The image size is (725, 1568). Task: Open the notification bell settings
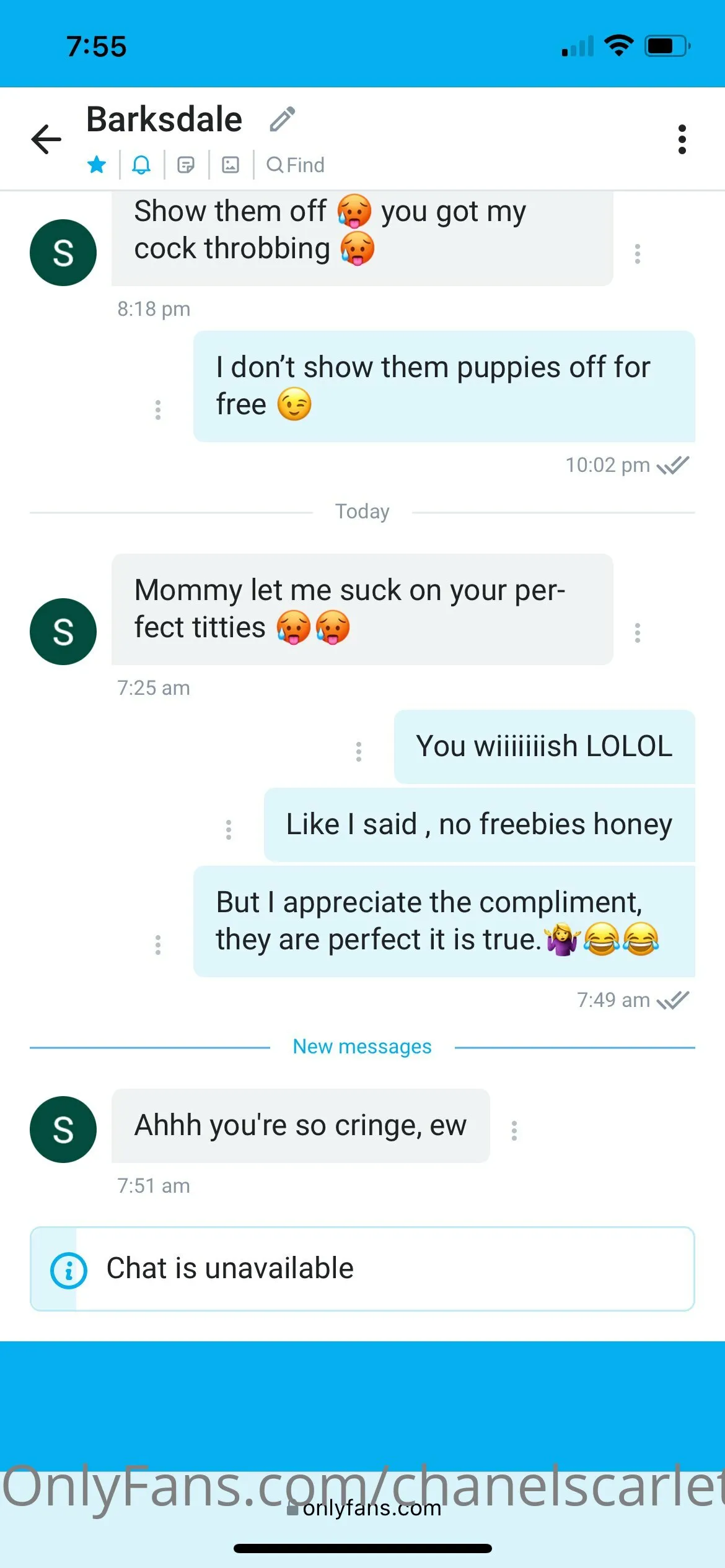tap(141, 165)
